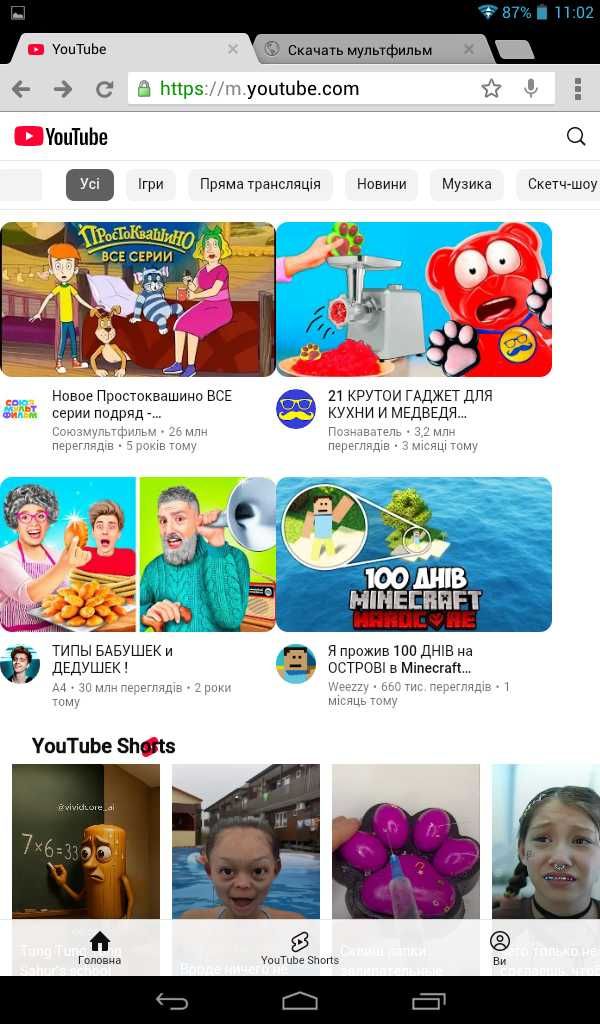
Task: Reload the current page
Action: click(x=104, y=89)
